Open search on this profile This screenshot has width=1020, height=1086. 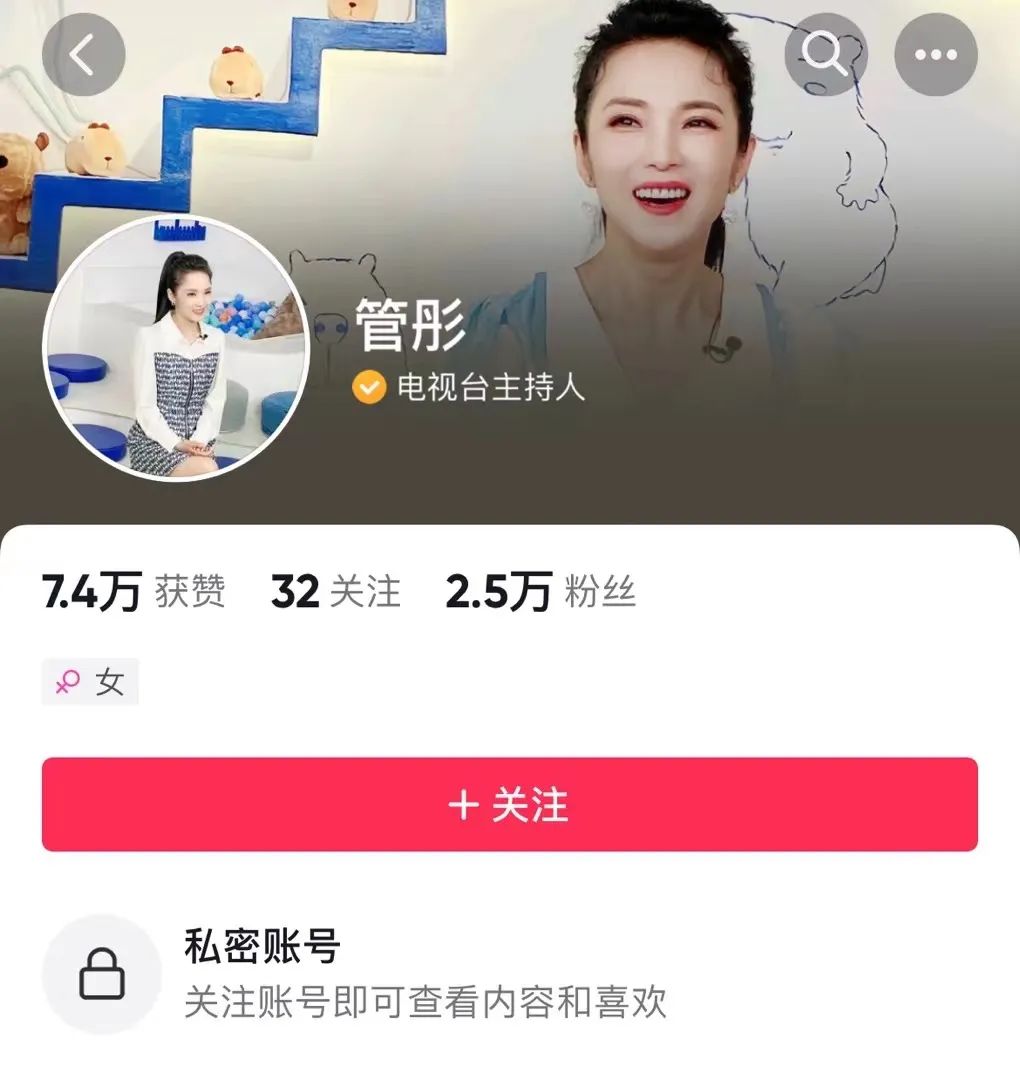pos(826,54)
